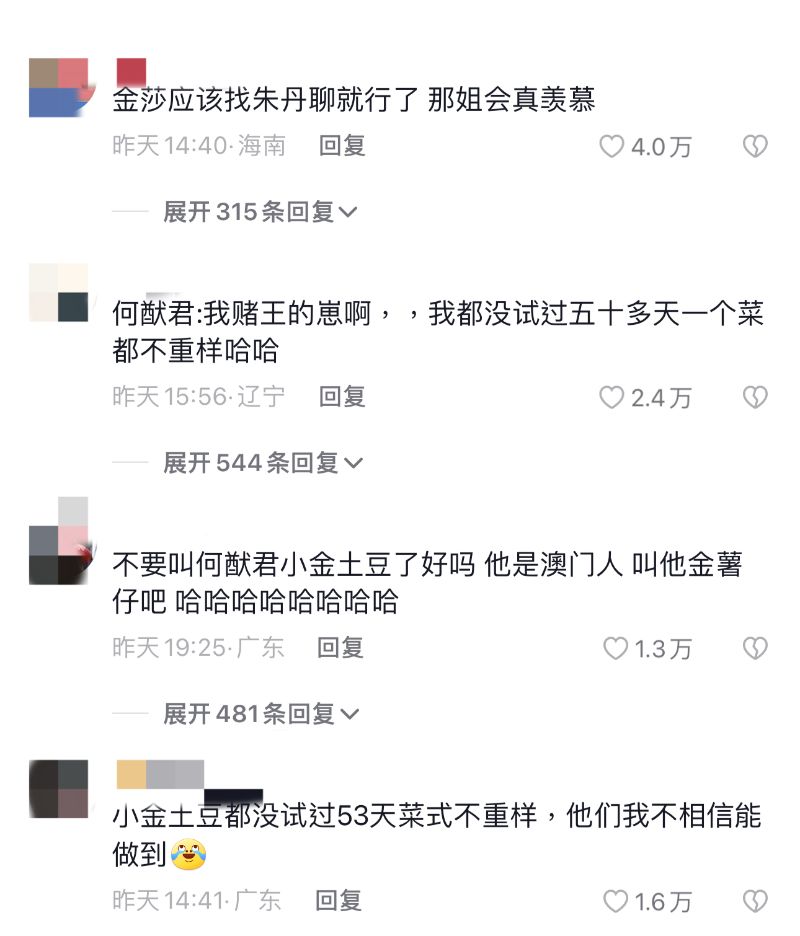Viewport: 800px width, 936px height.
Task: Reply to the comment posted from 海南
Action: click(x=342, y=146)
